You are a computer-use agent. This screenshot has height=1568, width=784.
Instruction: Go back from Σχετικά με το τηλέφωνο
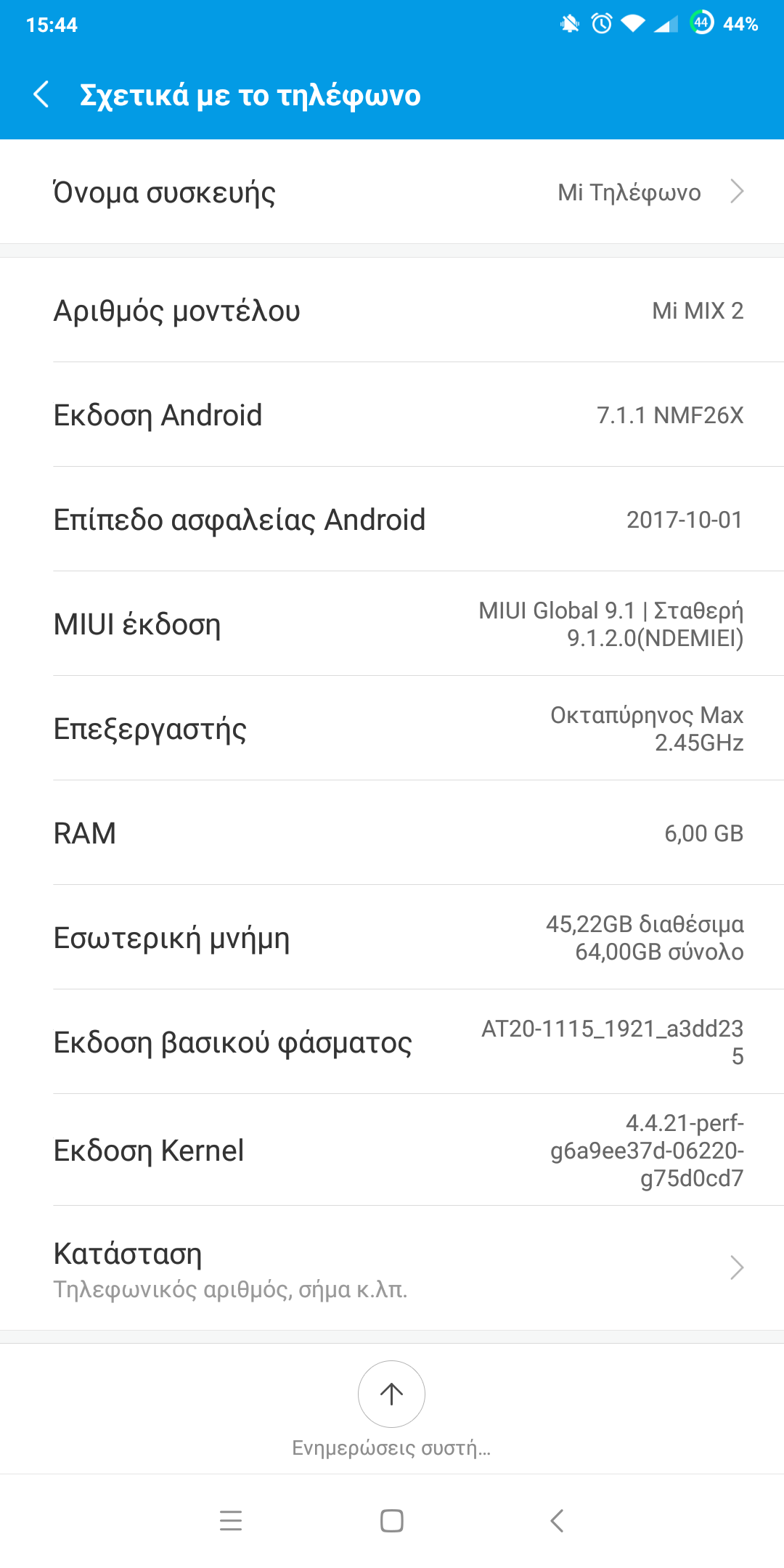pyautogui.click(x=42, y=95)
